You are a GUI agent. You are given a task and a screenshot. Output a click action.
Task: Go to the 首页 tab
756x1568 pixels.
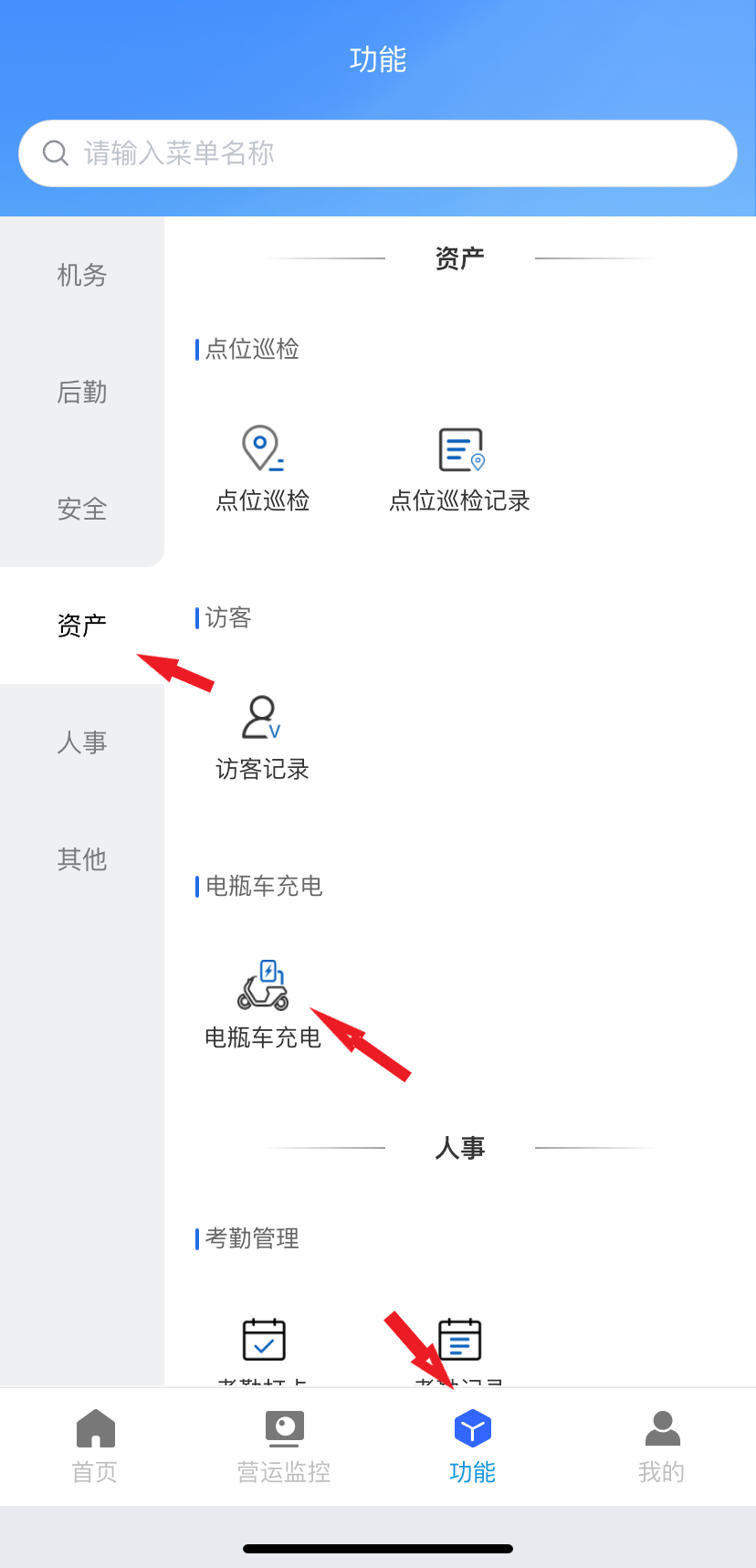[95, 1446]
